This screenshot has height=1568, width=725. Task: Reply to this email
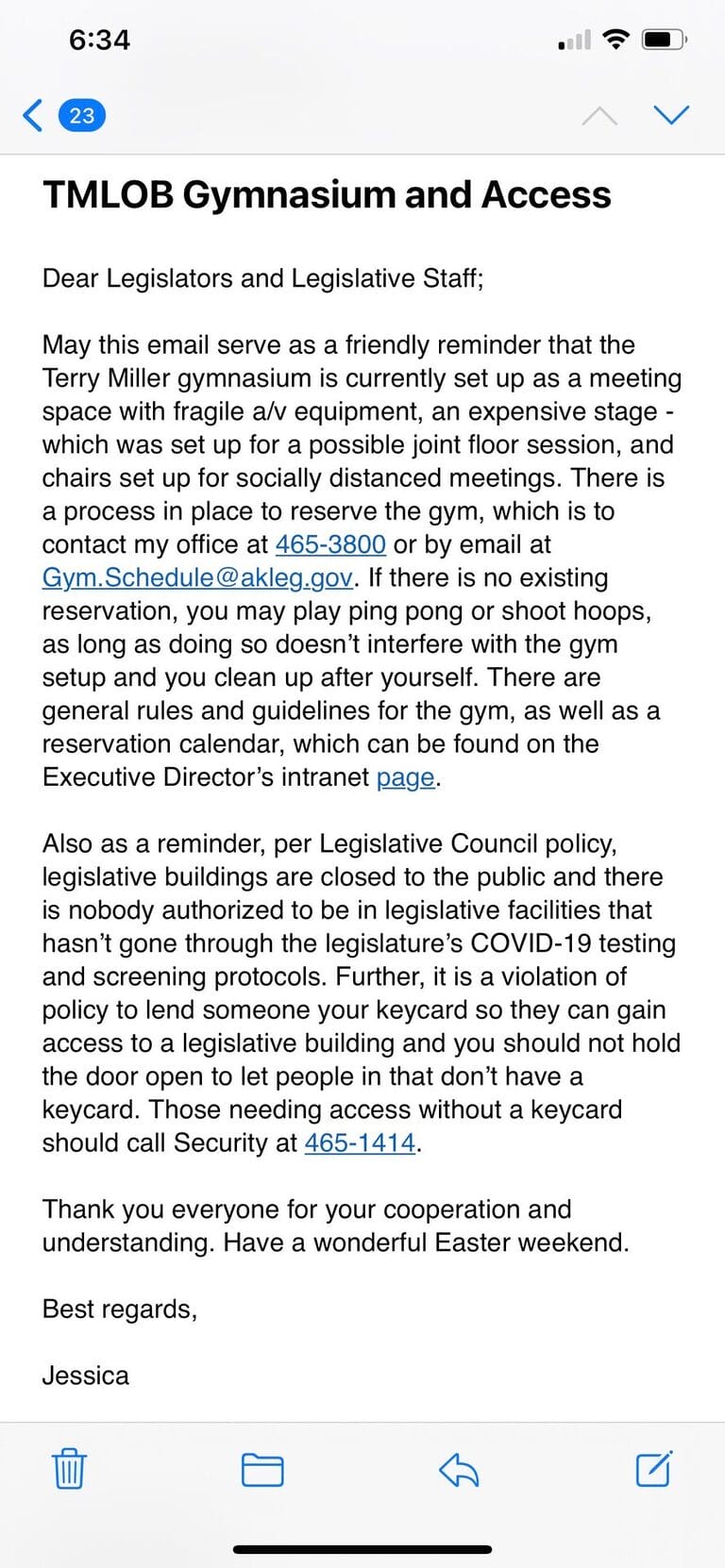[459, 1470]
